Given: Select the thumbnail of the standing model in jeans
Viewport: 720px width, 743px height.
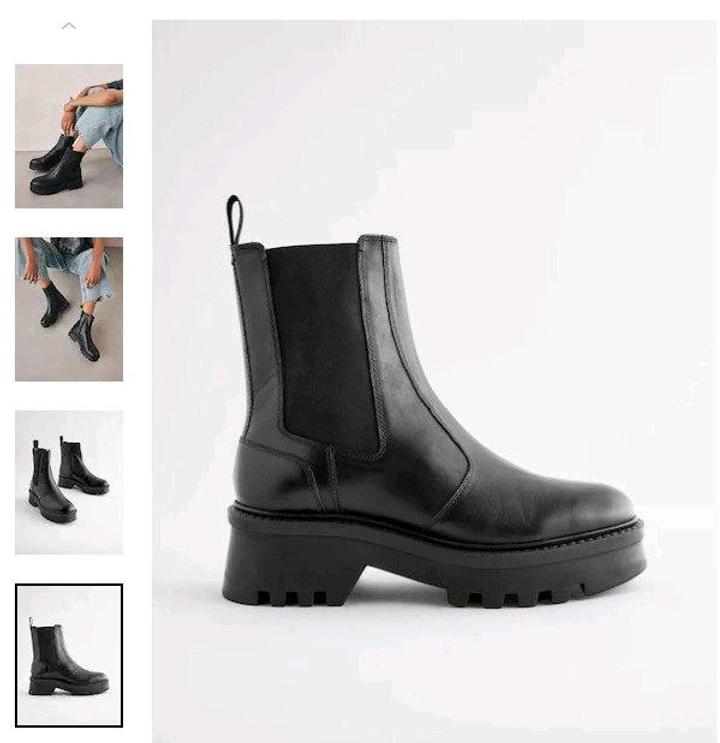Looking at the screenshot, I should pyautogui.click(x=69, y=309).
